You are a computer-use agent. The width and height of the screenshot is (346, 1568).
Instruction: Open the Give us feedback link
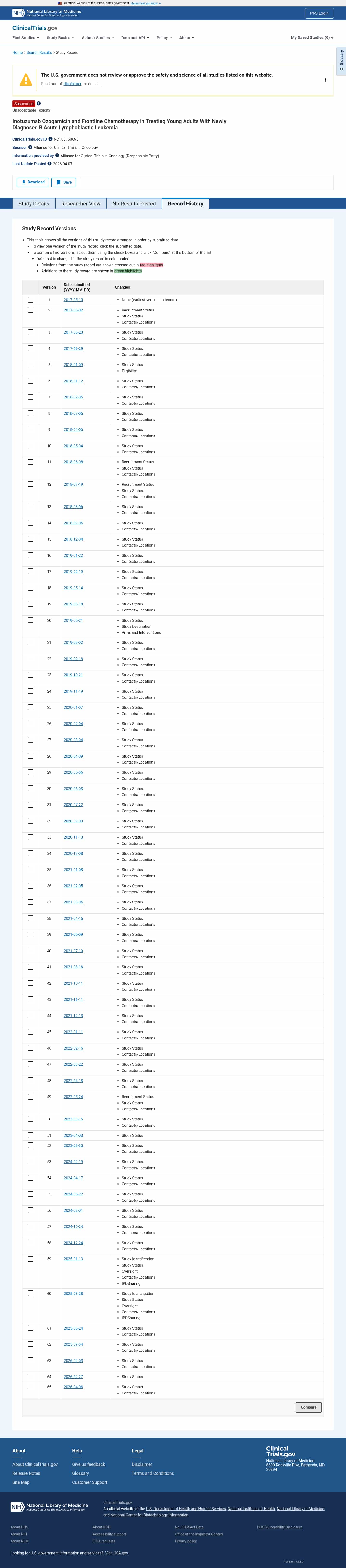tap(88, 1464)
